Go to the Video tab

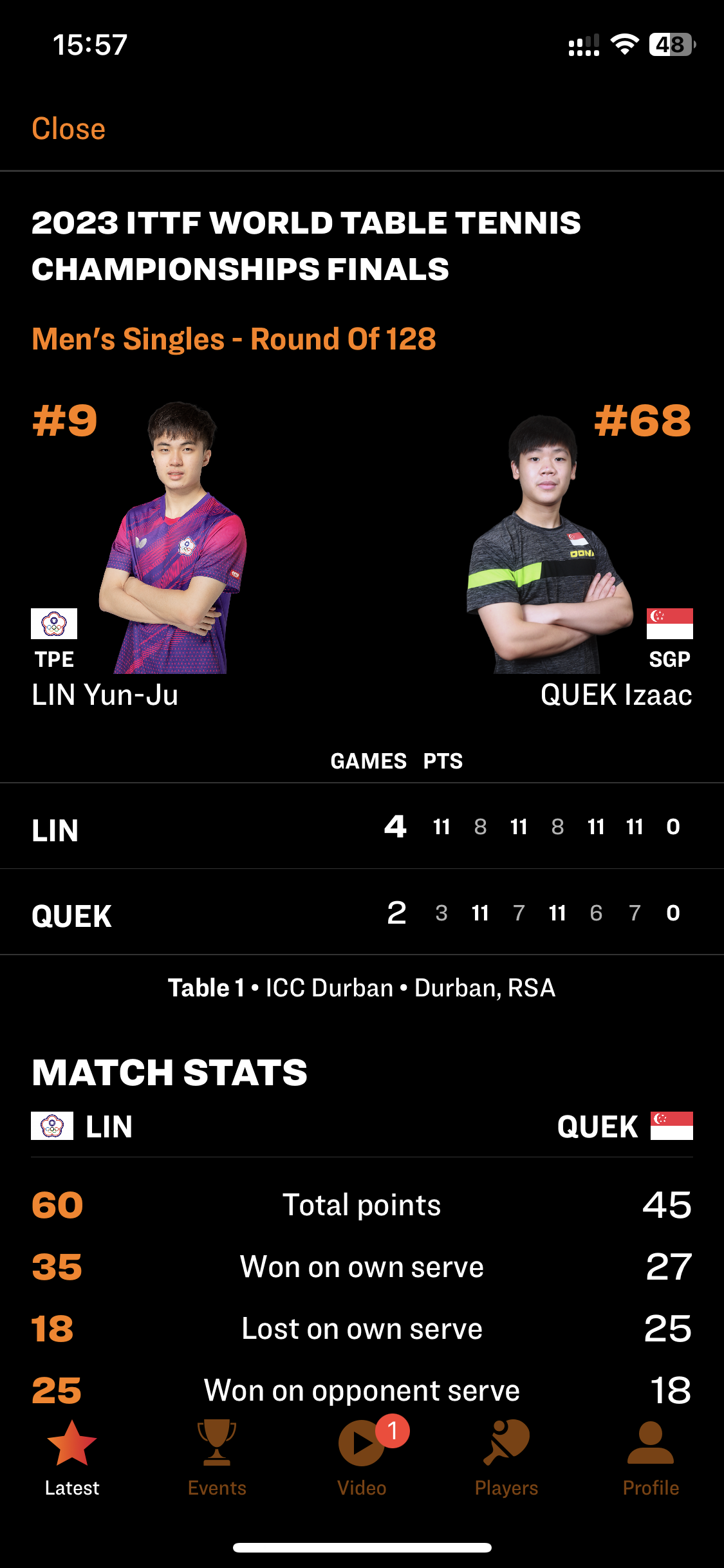tap(362, 1459)
